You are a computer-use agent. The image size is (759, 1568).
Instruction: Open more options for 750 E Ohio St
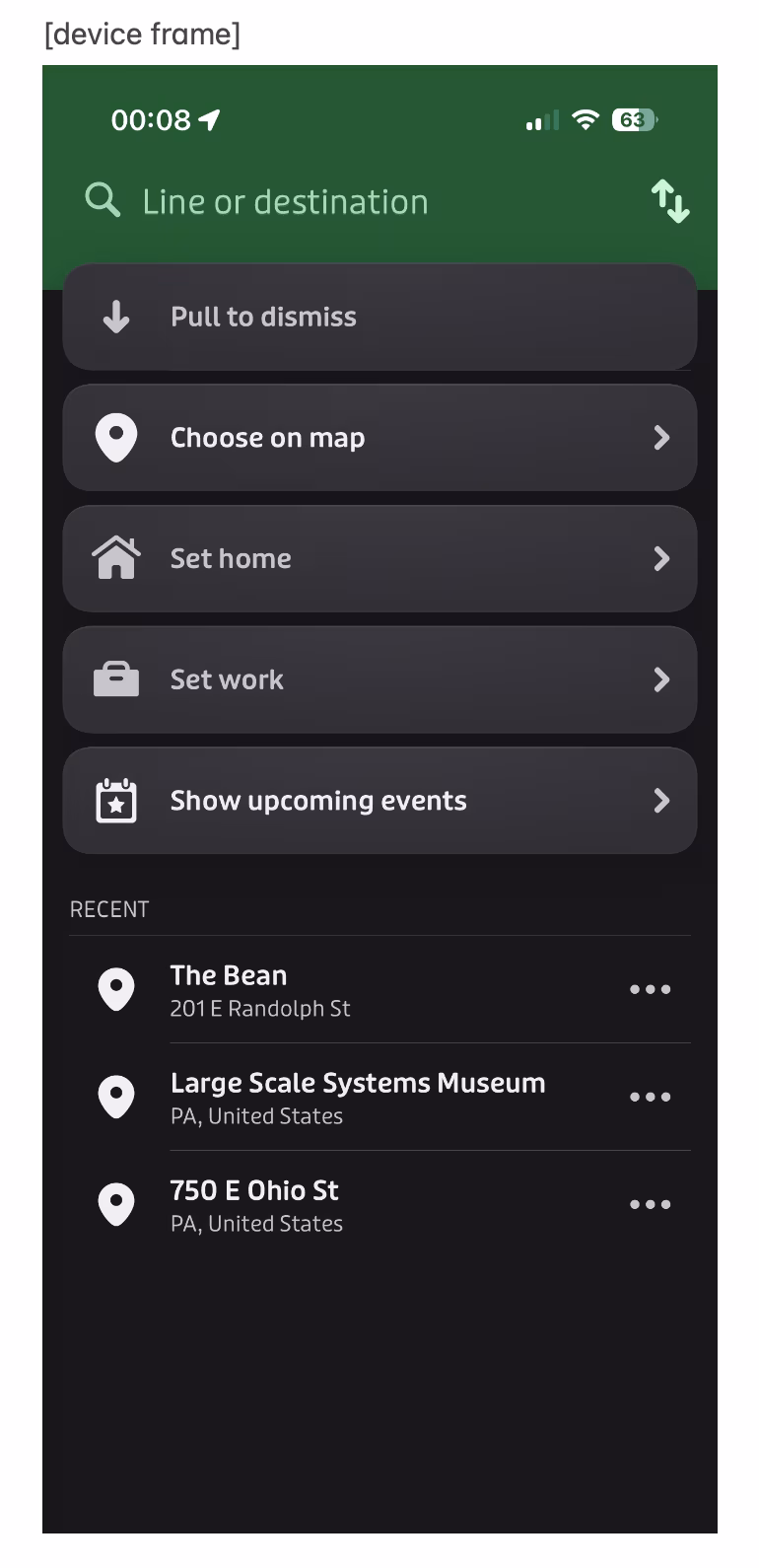tap(651, 1204)
